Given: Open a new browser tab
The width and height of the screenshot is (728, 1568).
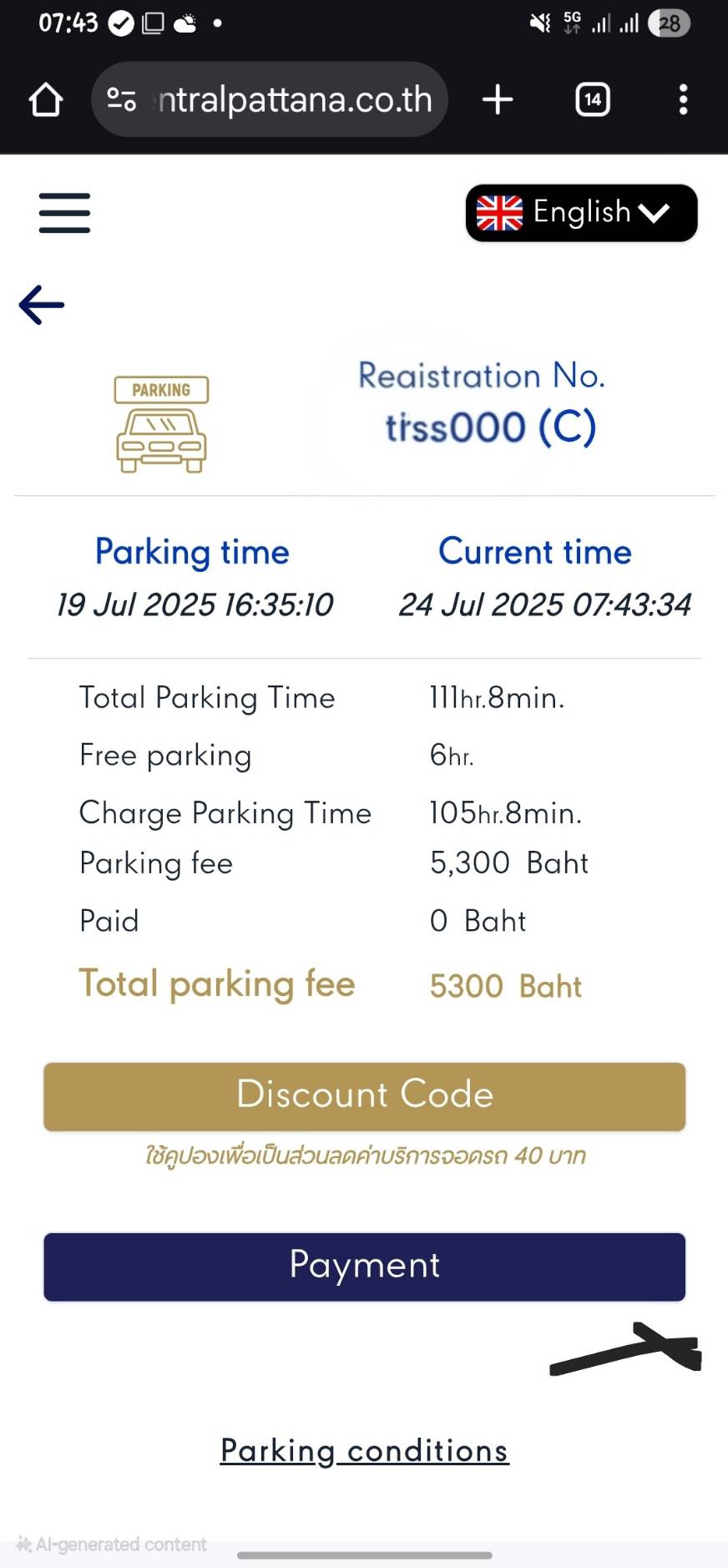Looking at the screenshot, I should point(498,99).
